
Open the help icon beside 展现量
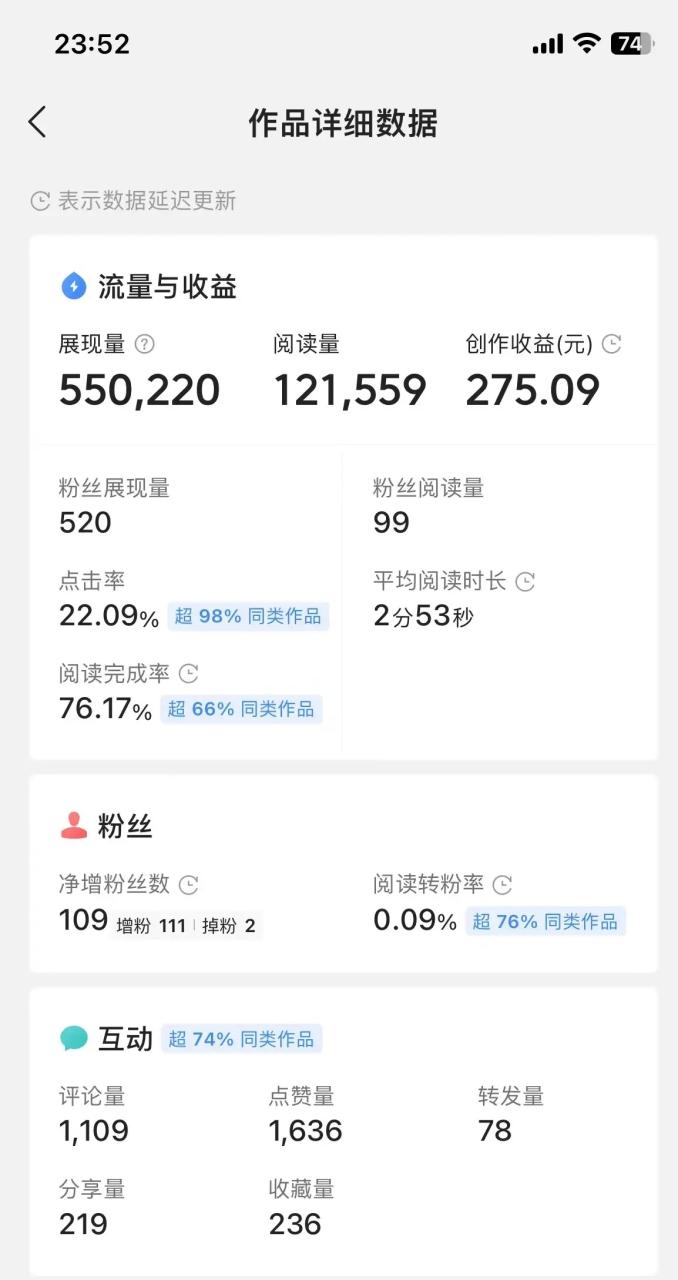[145, 345]
